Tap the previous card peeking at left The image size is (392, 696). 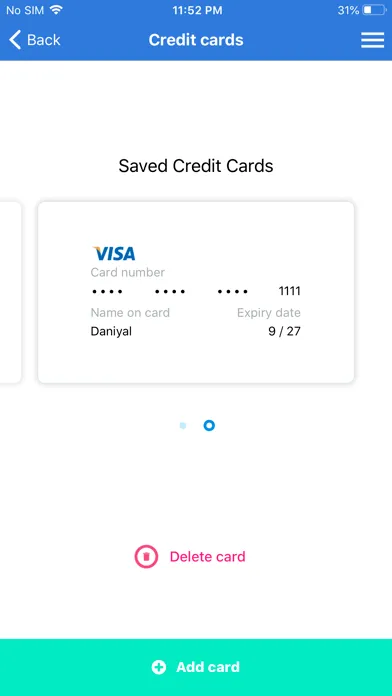click(x=10, y=292)
